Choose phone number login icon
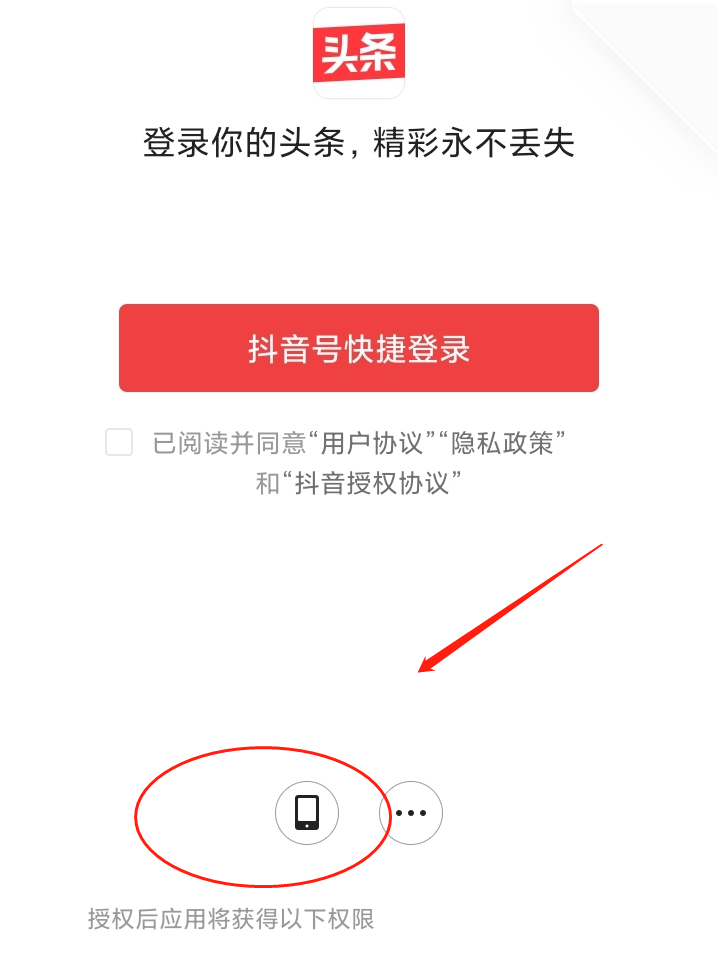The width and height of the screenshot is (718, 957). coord(307,812)
